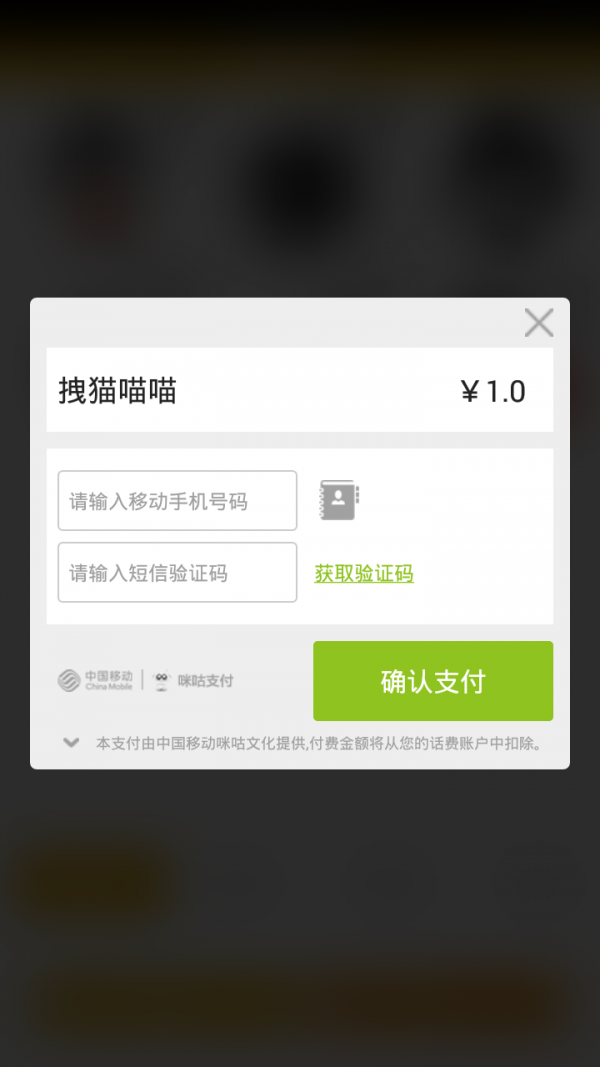Open contacts picker icon
Viewport: 600px width, 1067px height.
point(338,500)
